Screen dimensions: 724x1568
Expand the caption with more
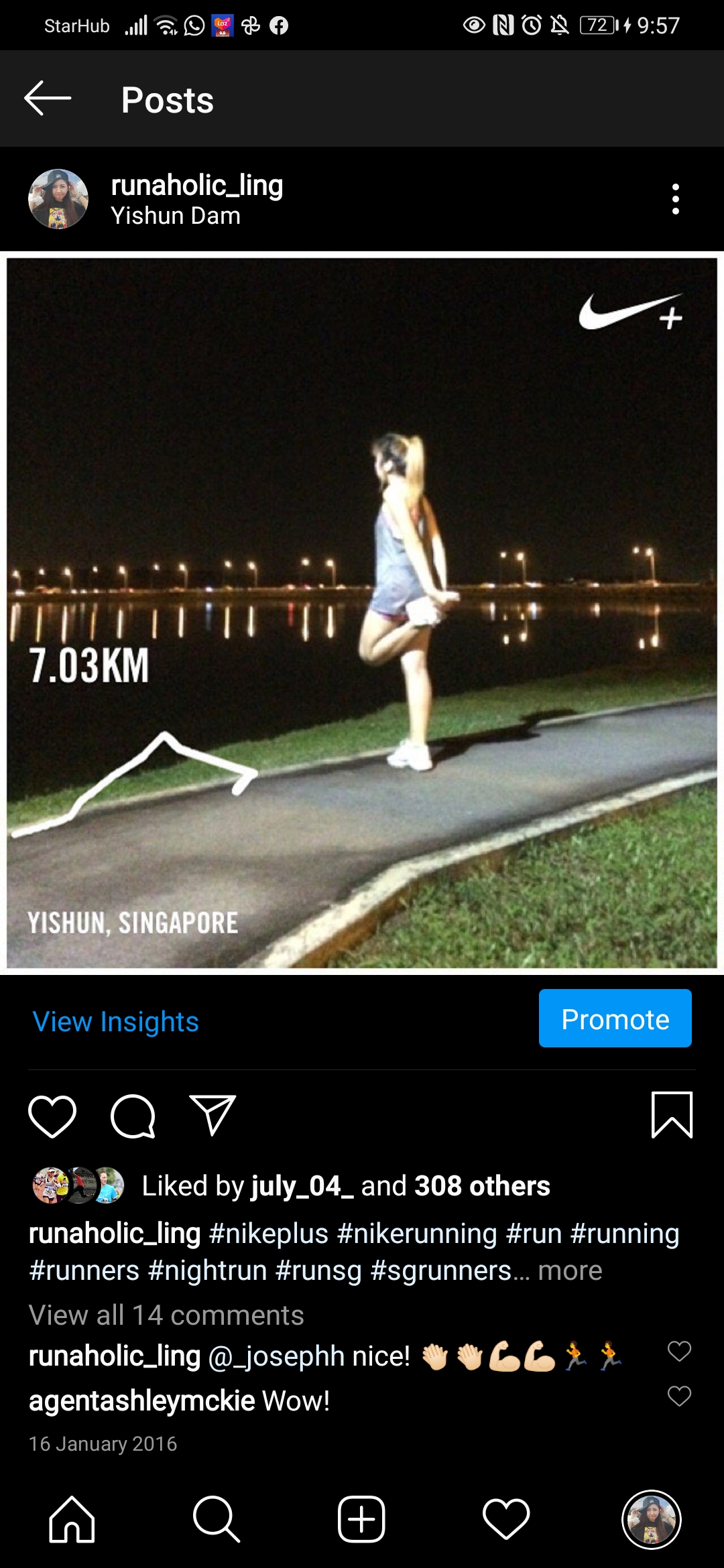click(570, 1270)
